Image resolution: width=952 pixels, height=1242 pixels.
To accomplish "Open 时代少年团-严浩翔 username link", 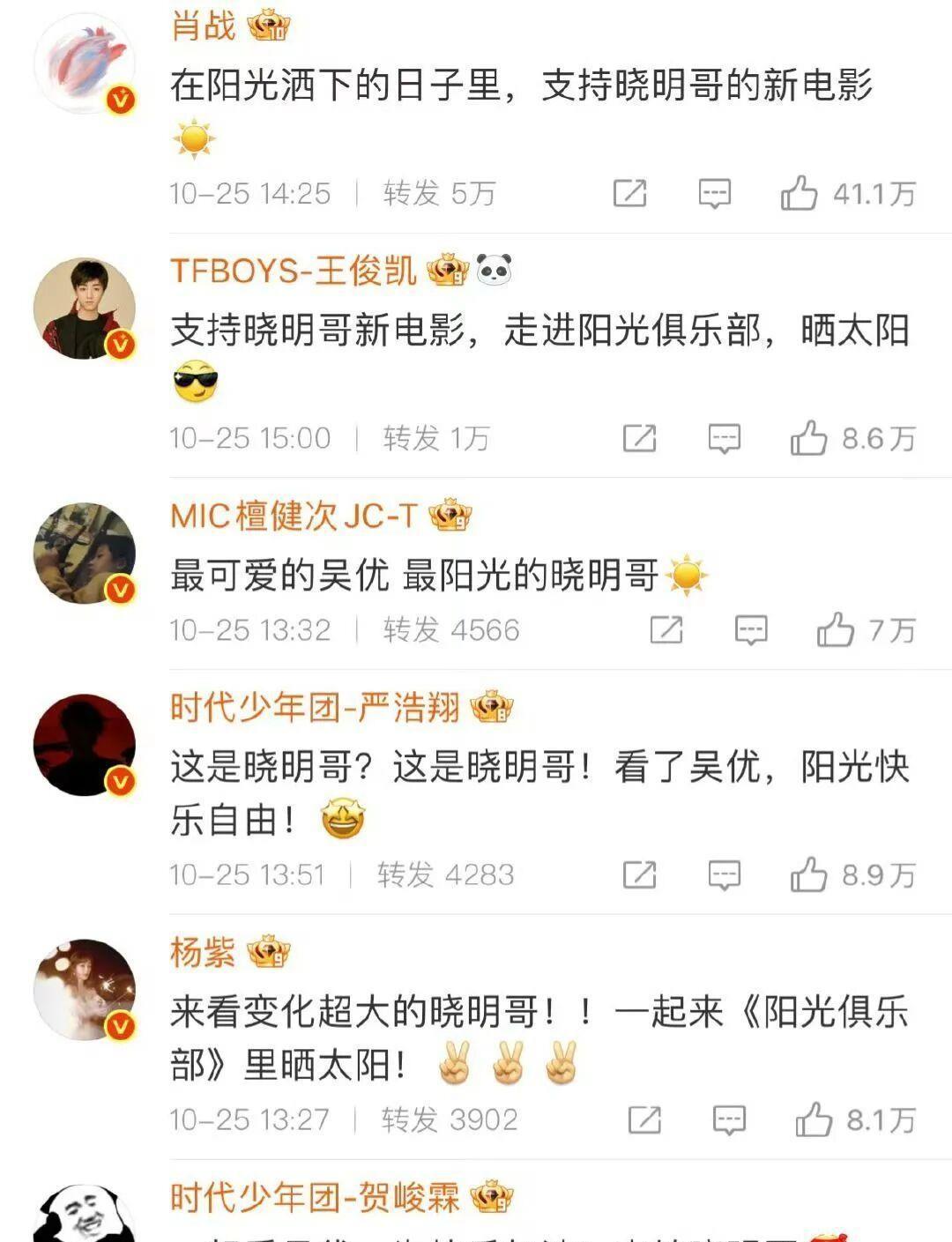I will click(315, 707).
